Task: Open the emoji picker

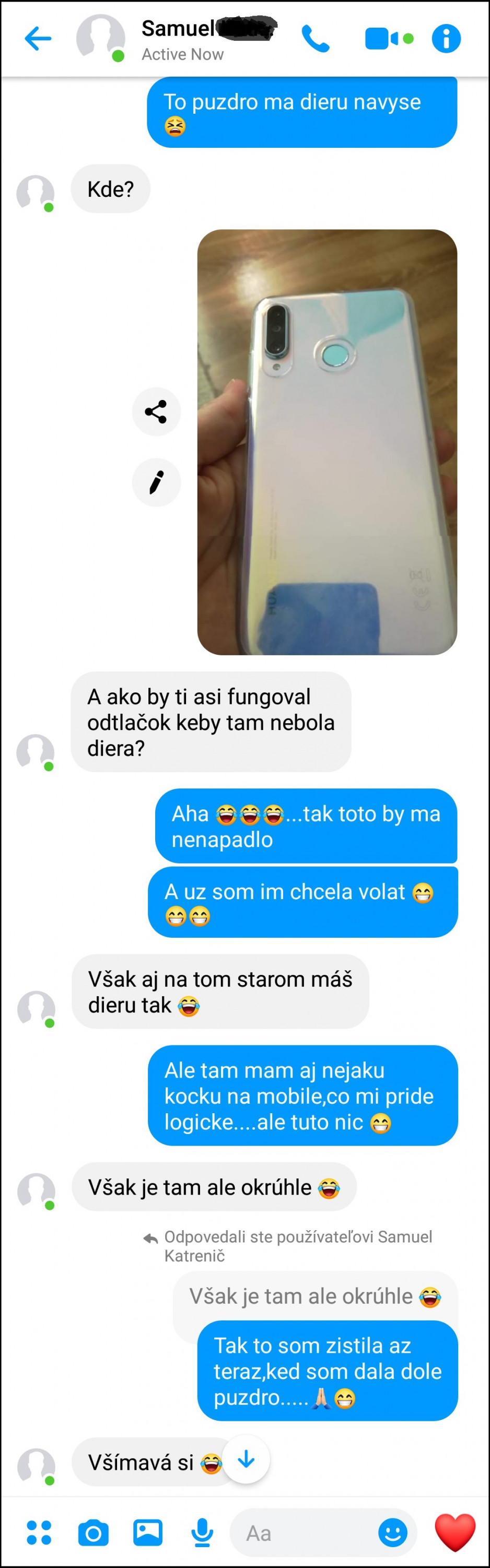Action: pyautogui.click(x=393, y=1532)
